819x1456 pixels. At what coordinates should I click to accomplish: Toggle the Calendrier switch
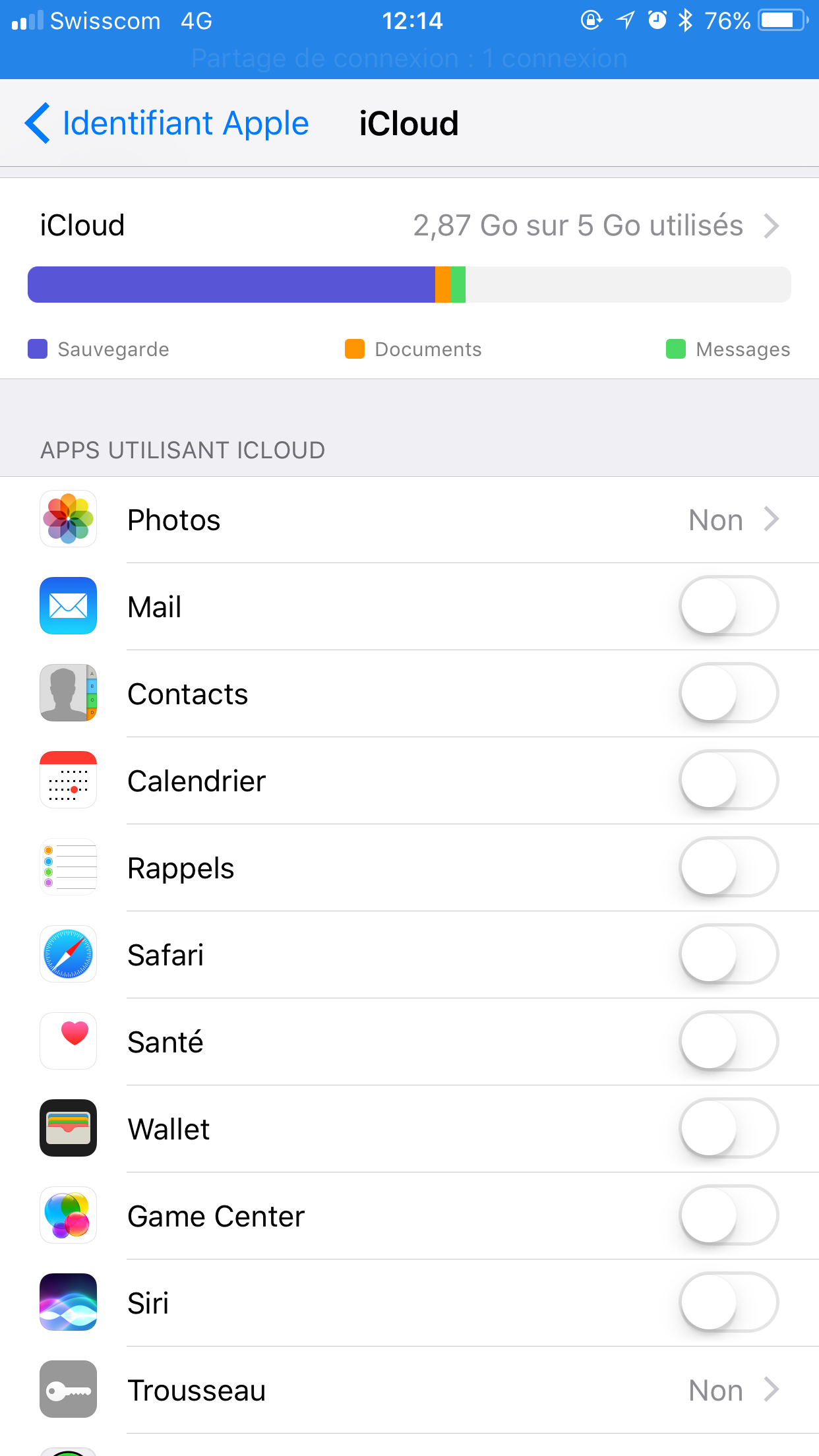click(x=728, y=780)
